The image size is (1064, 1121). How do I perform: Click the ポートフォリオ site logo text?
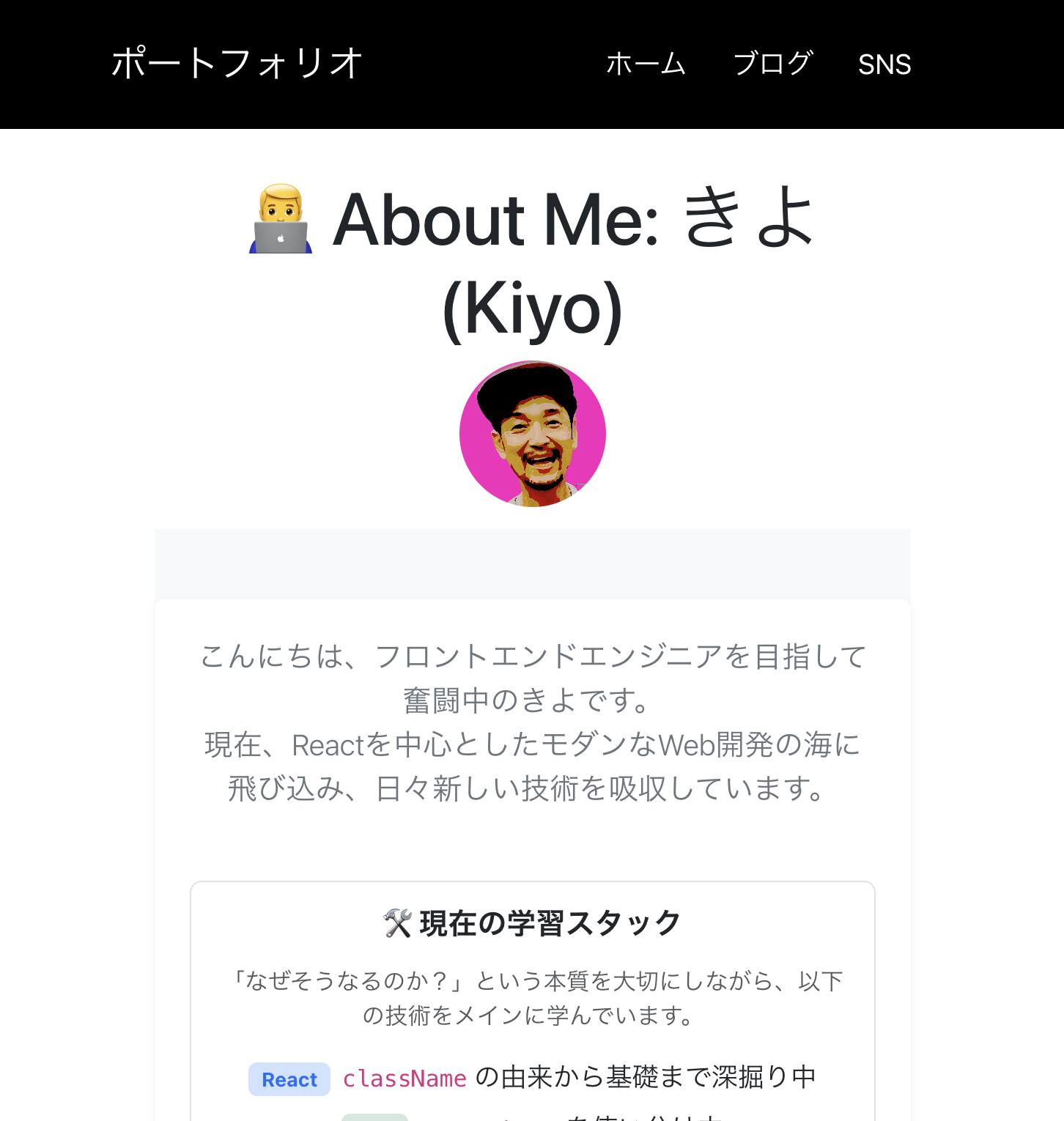click(x=236, y=63)
